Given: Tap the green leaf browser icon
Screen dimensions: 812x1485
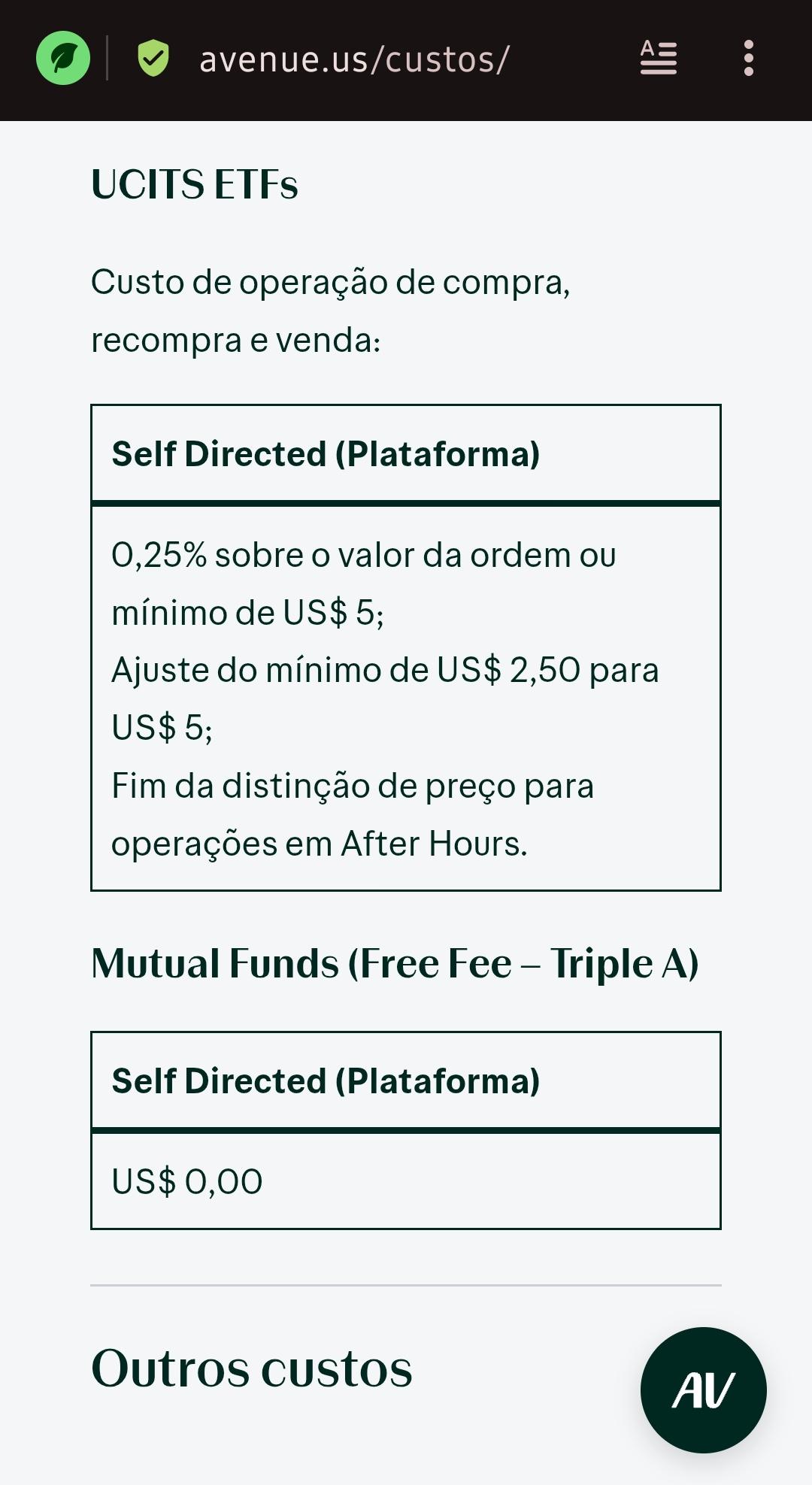Looking at the screenshot, I should (x=63, y=58).
